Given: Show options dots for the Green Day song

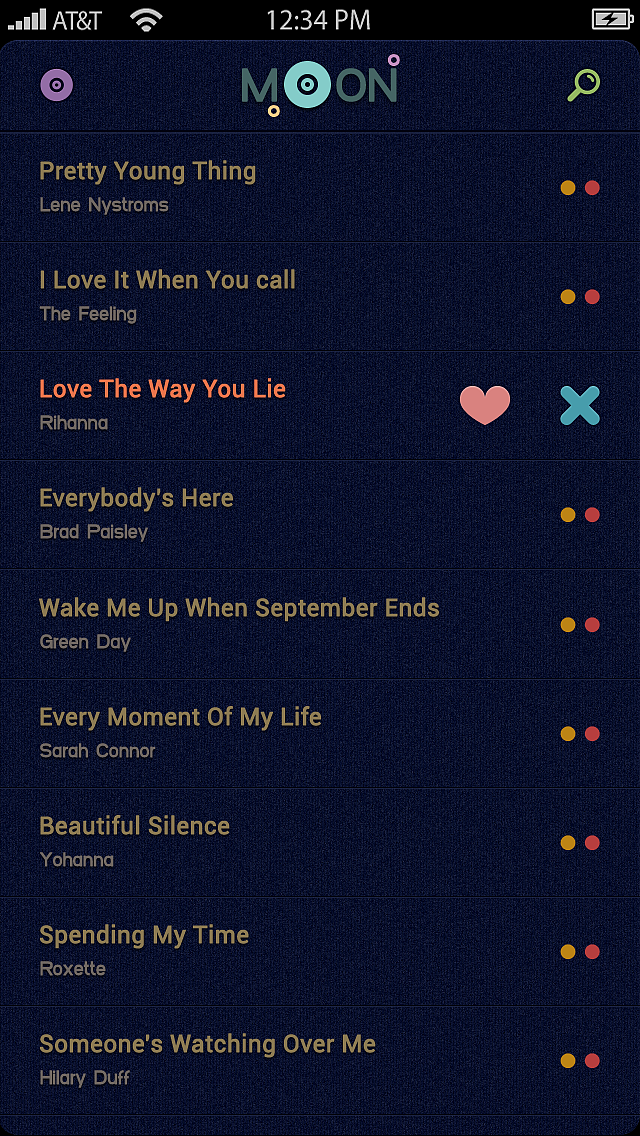Looking at the screenshot, I should click(x=580, y=625).
